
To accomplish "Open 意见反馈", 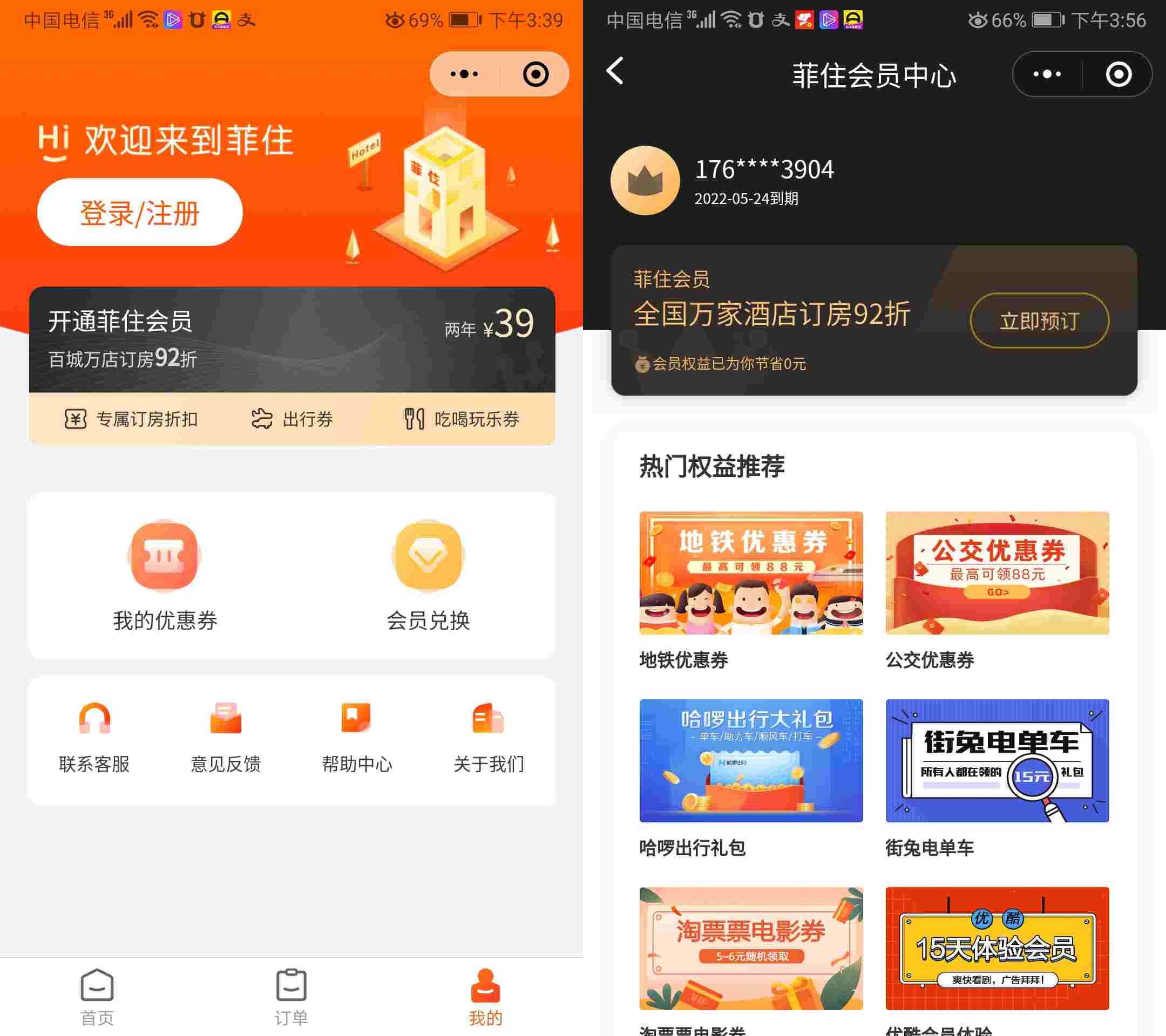I will click(226, 738).
